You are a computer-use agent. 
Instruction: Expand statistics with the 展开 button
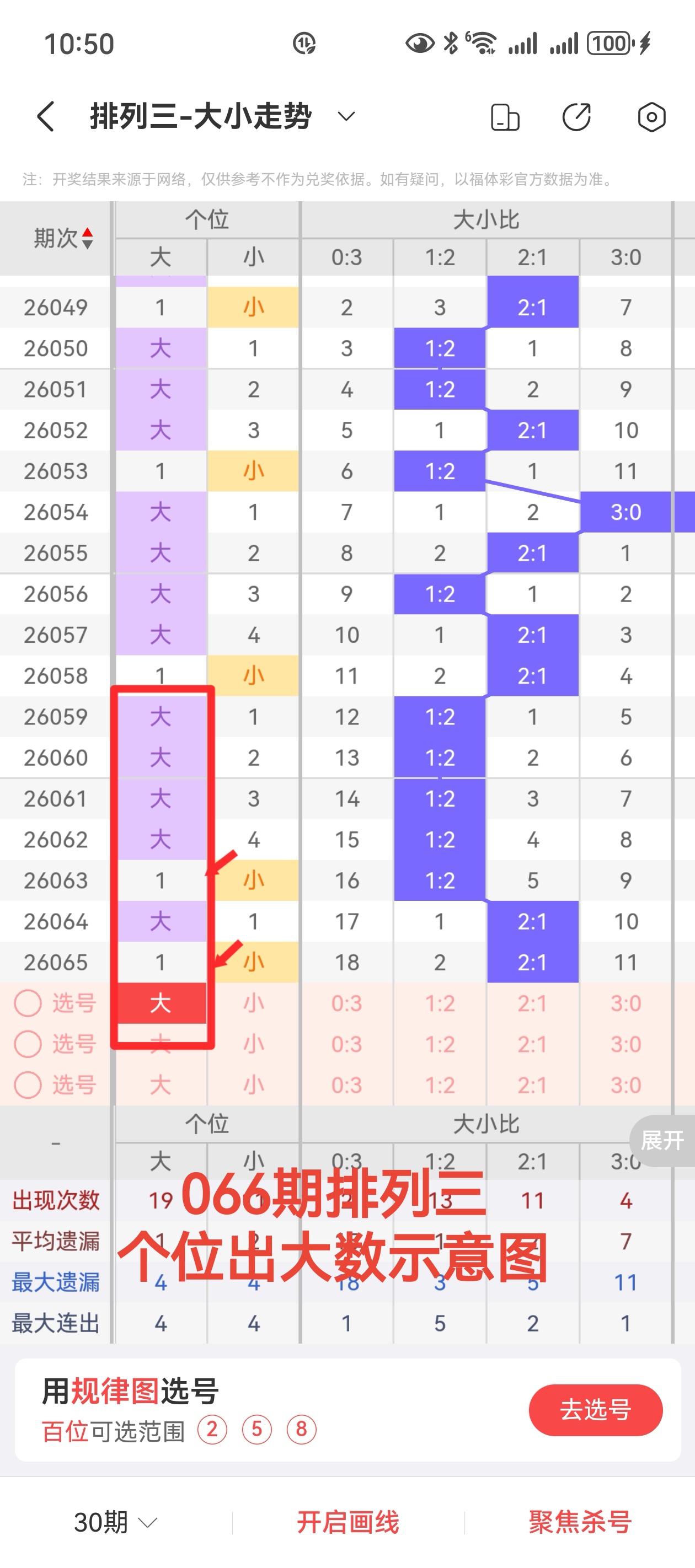coord(662,1140)
